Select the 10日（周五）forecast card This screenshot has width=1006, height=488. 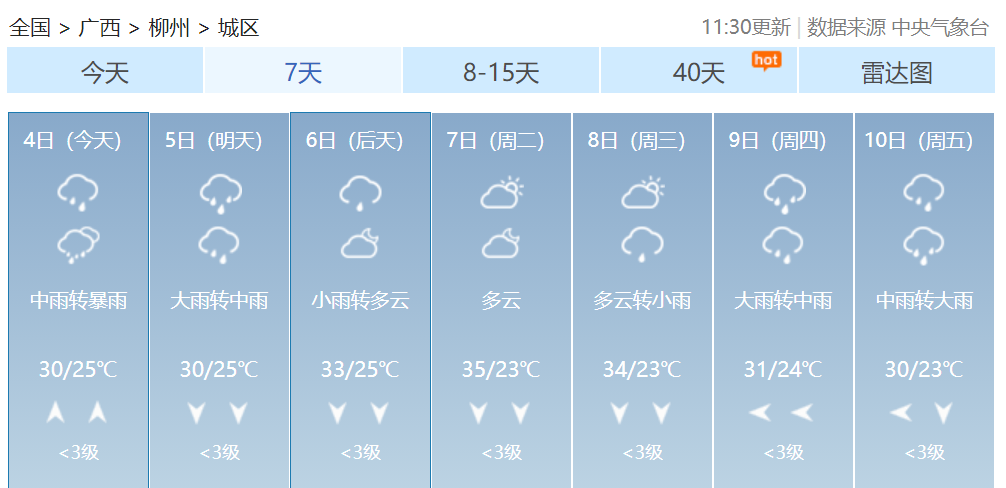pyautogui.click(x=924, y=300)
